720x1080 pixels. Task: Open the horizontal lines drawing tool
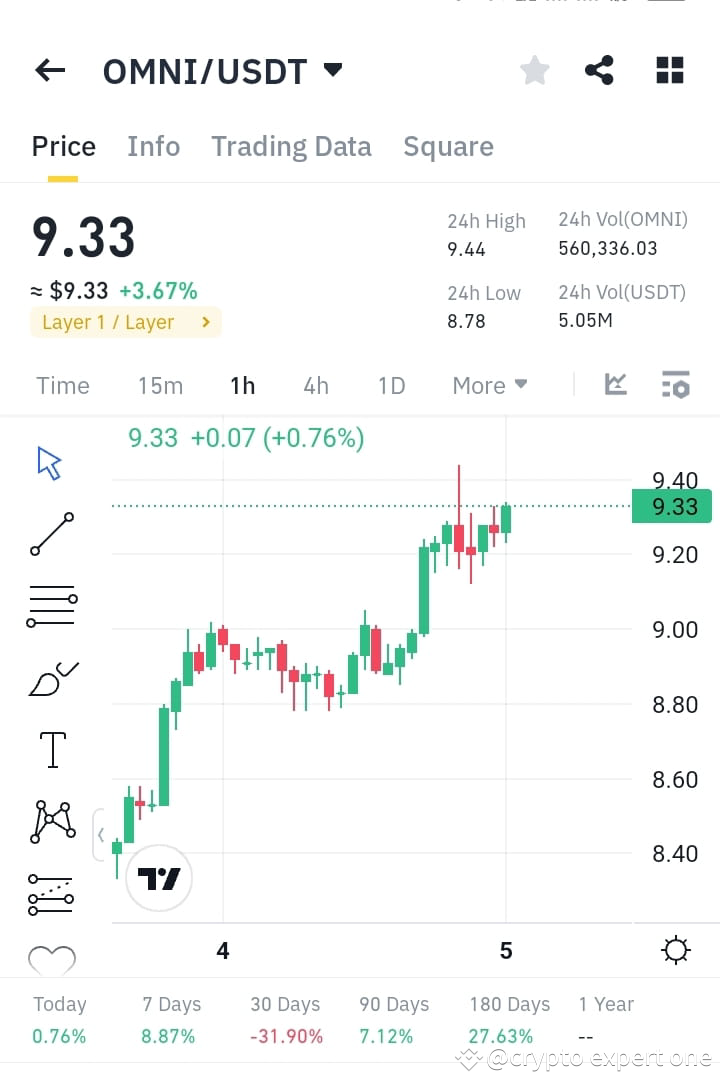point(51,605)
